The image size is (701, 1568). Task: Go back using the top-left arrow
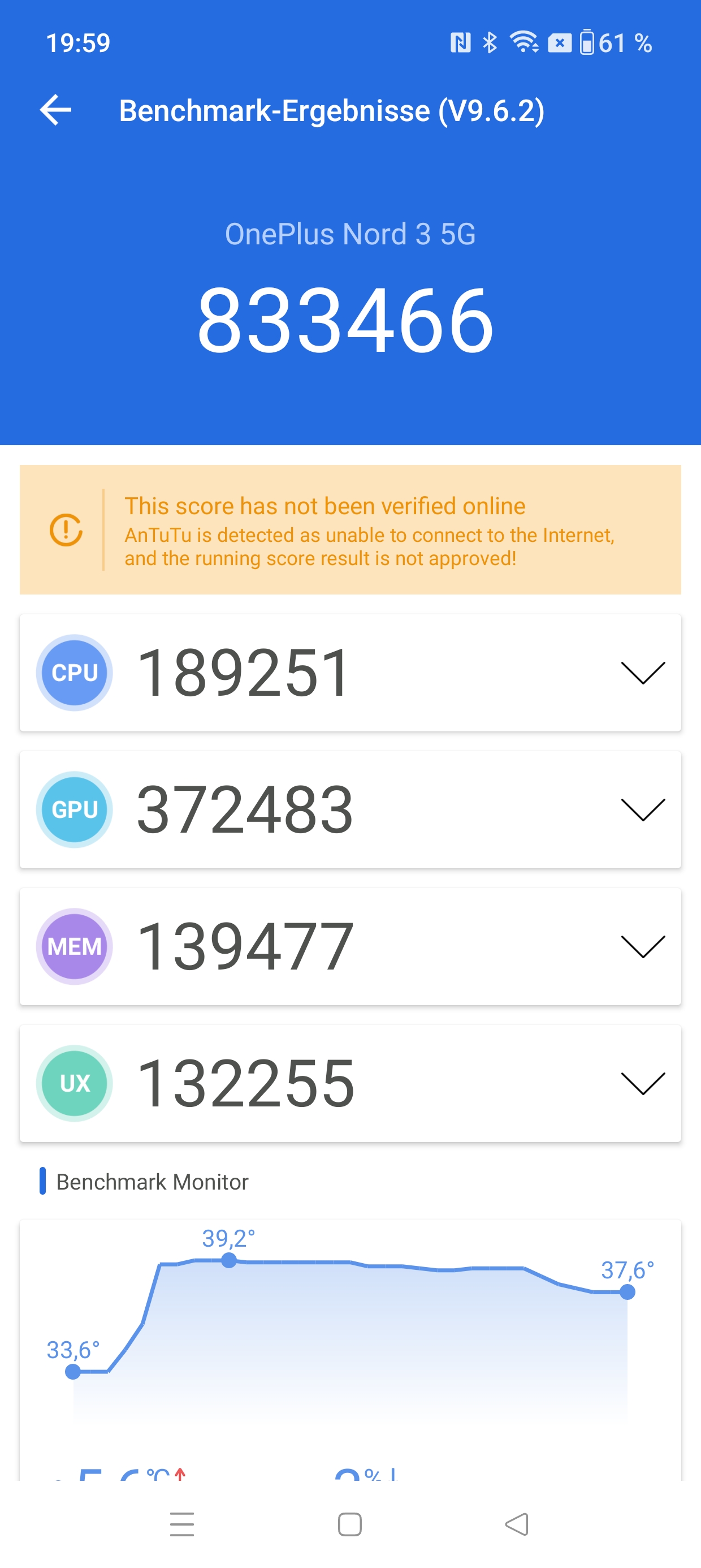pos(55,110)
